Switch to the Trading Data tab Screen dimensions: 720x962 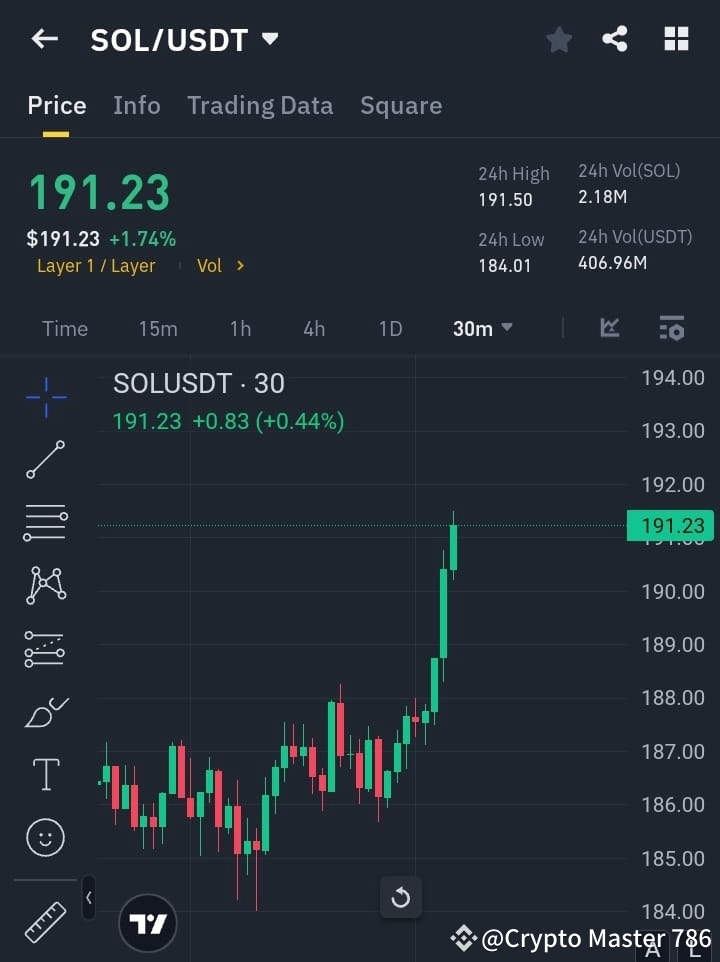click(260, 105)
